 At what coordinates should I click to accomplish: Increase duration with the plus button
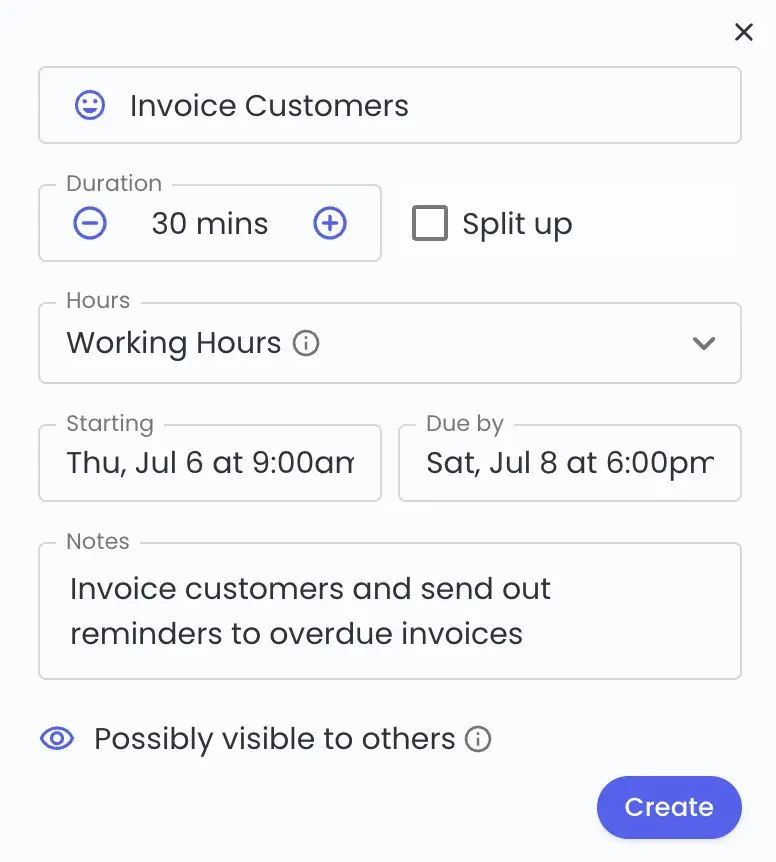click(330, 223)
